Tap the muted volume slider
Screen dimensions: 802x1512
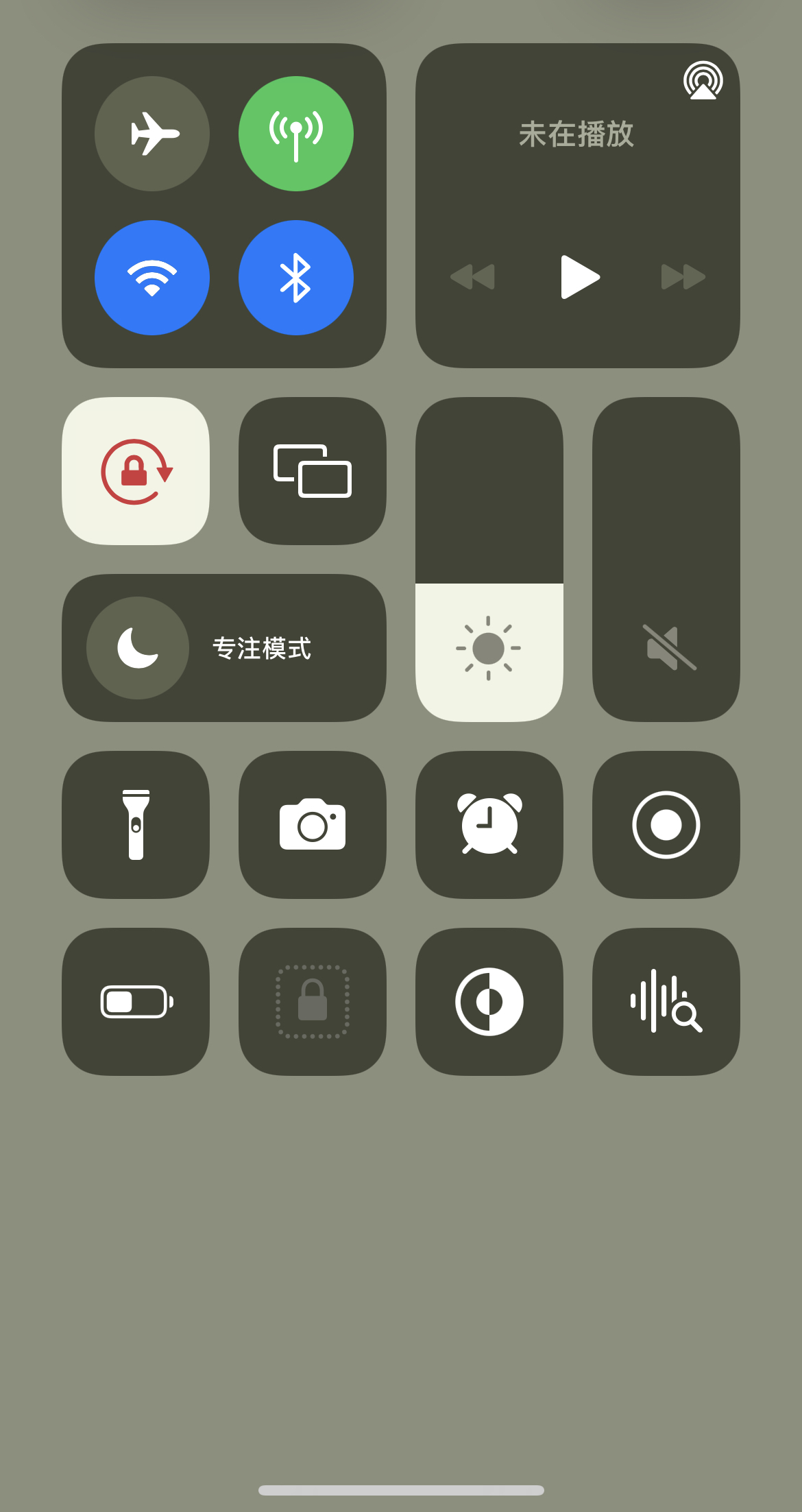click(x=666, y=559)
